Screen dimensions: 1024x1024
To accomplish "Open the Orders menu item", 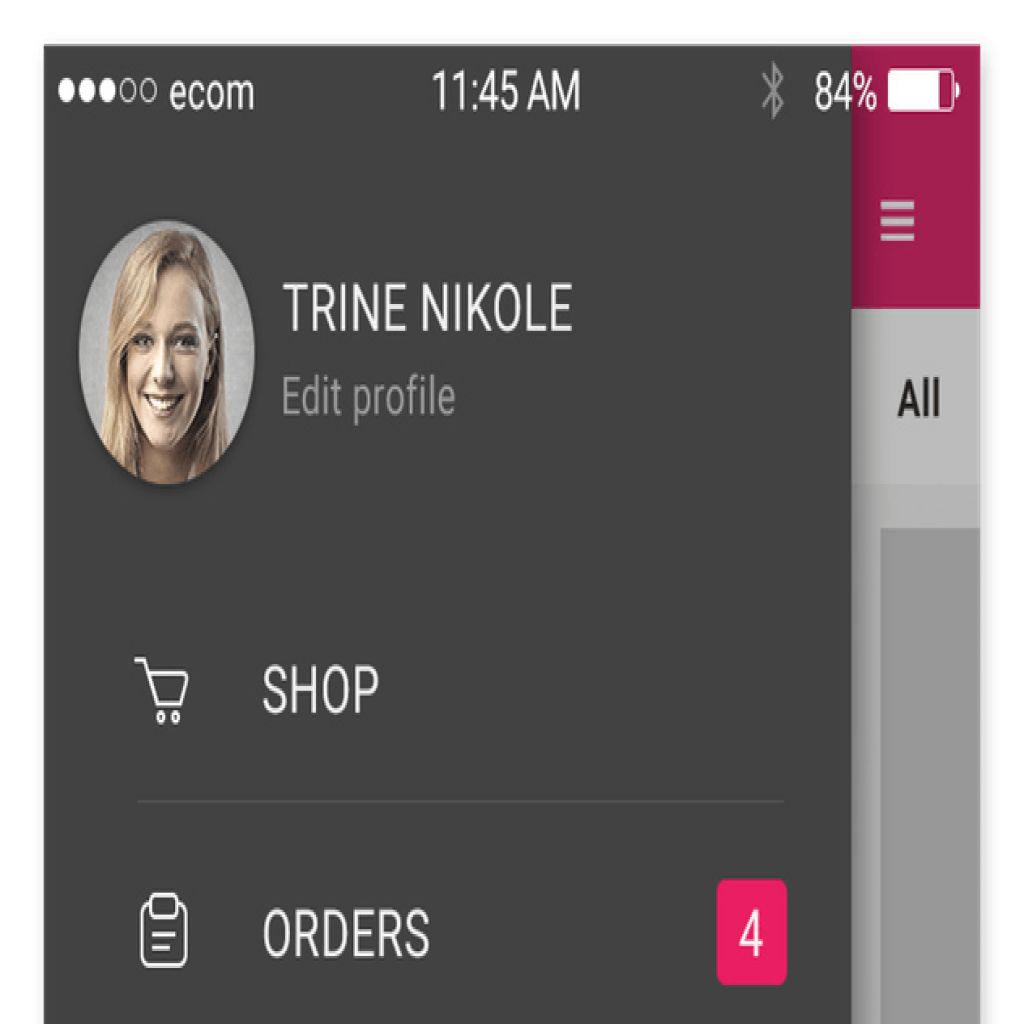I will coord(345,932).
